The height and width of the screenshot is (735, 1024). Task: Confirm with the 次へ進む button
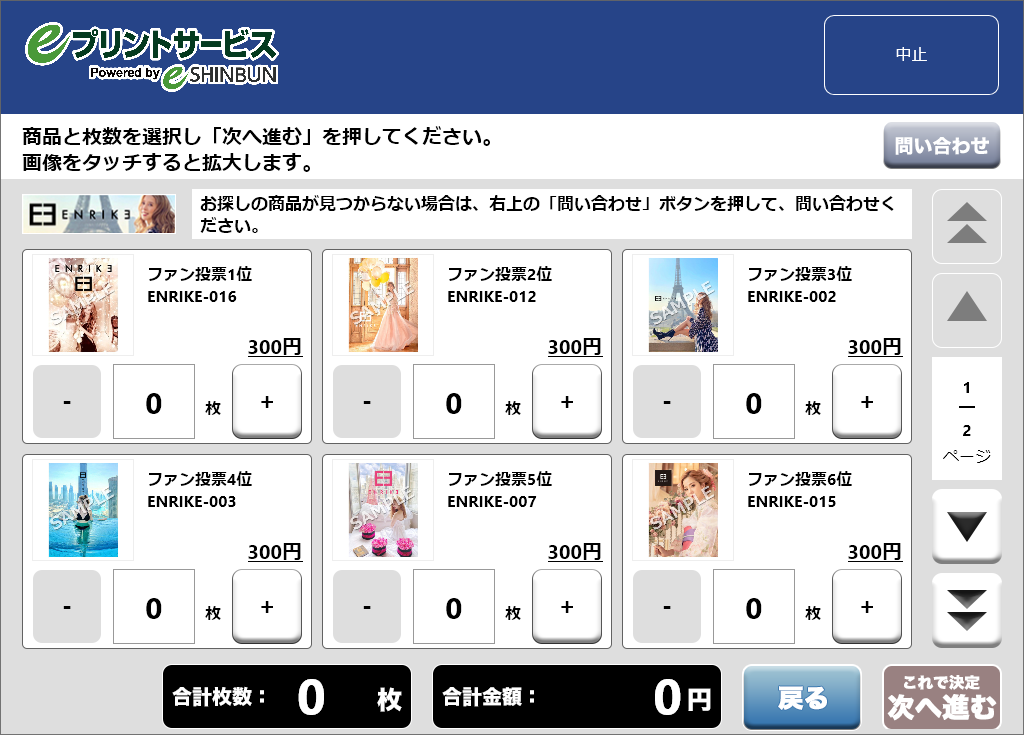941,697
